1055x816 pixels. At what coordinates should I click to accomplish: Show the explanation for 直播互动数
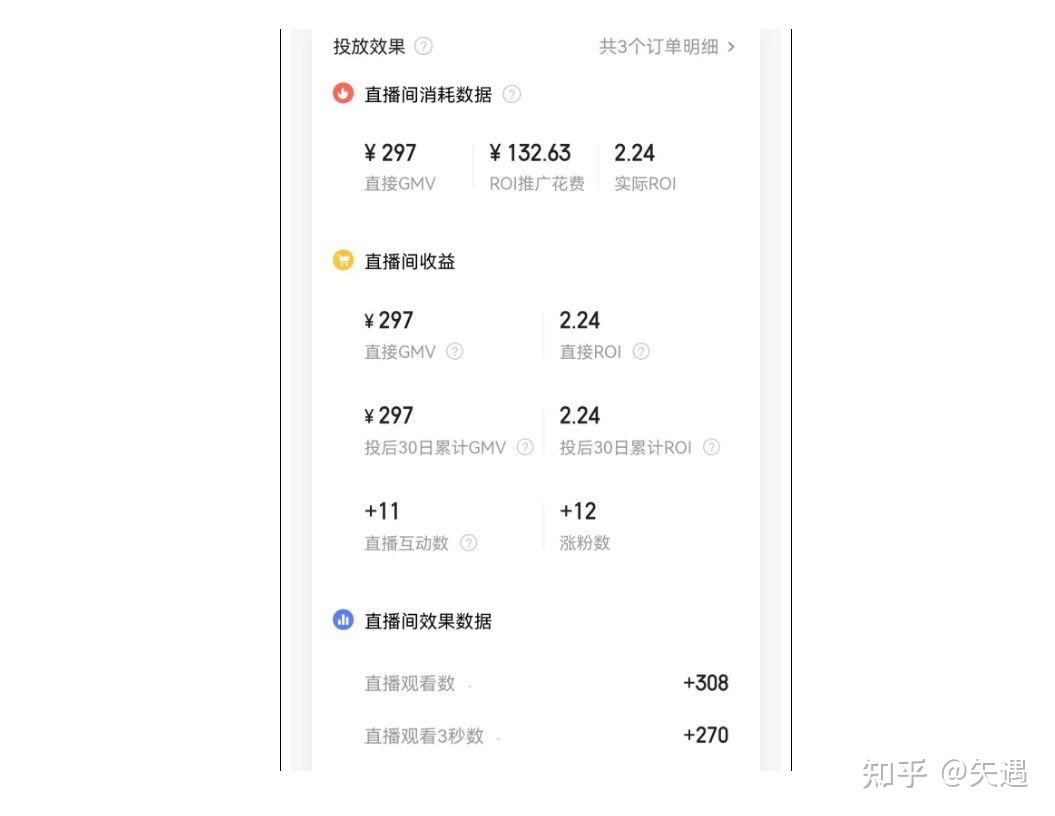coord(468,543)
